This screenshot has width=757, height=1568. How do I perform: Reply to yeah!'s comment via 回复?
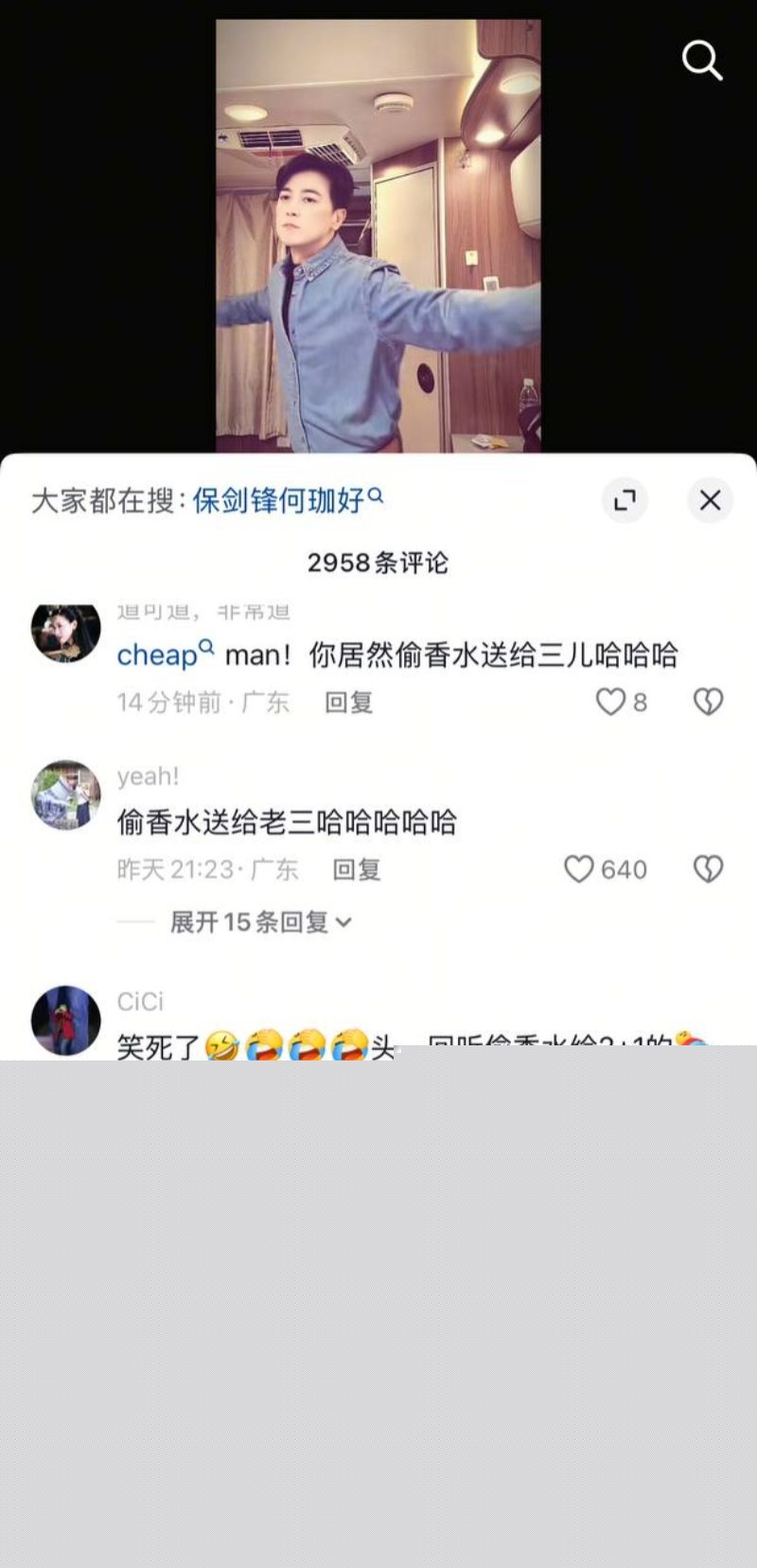(x=356, y=869)
